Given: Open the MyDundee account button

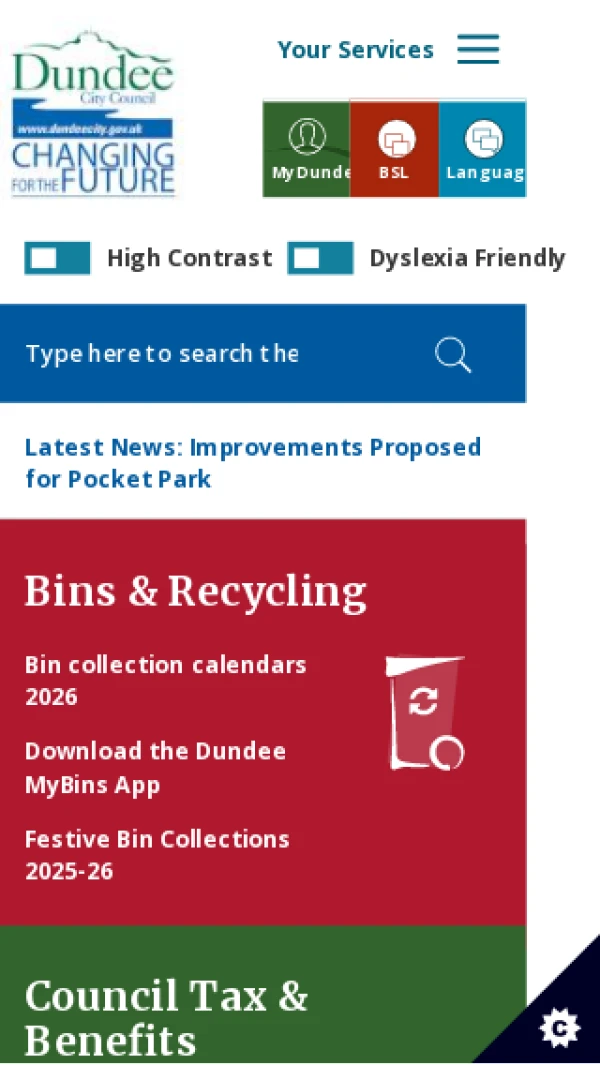Looking at the screenshot, I should point(307,149).
